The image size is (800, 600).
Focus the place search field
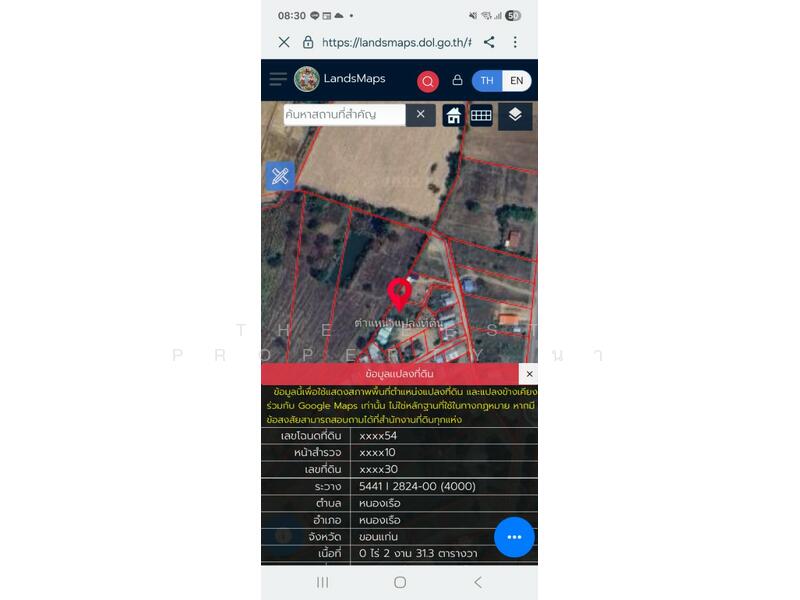coord(344,115)
